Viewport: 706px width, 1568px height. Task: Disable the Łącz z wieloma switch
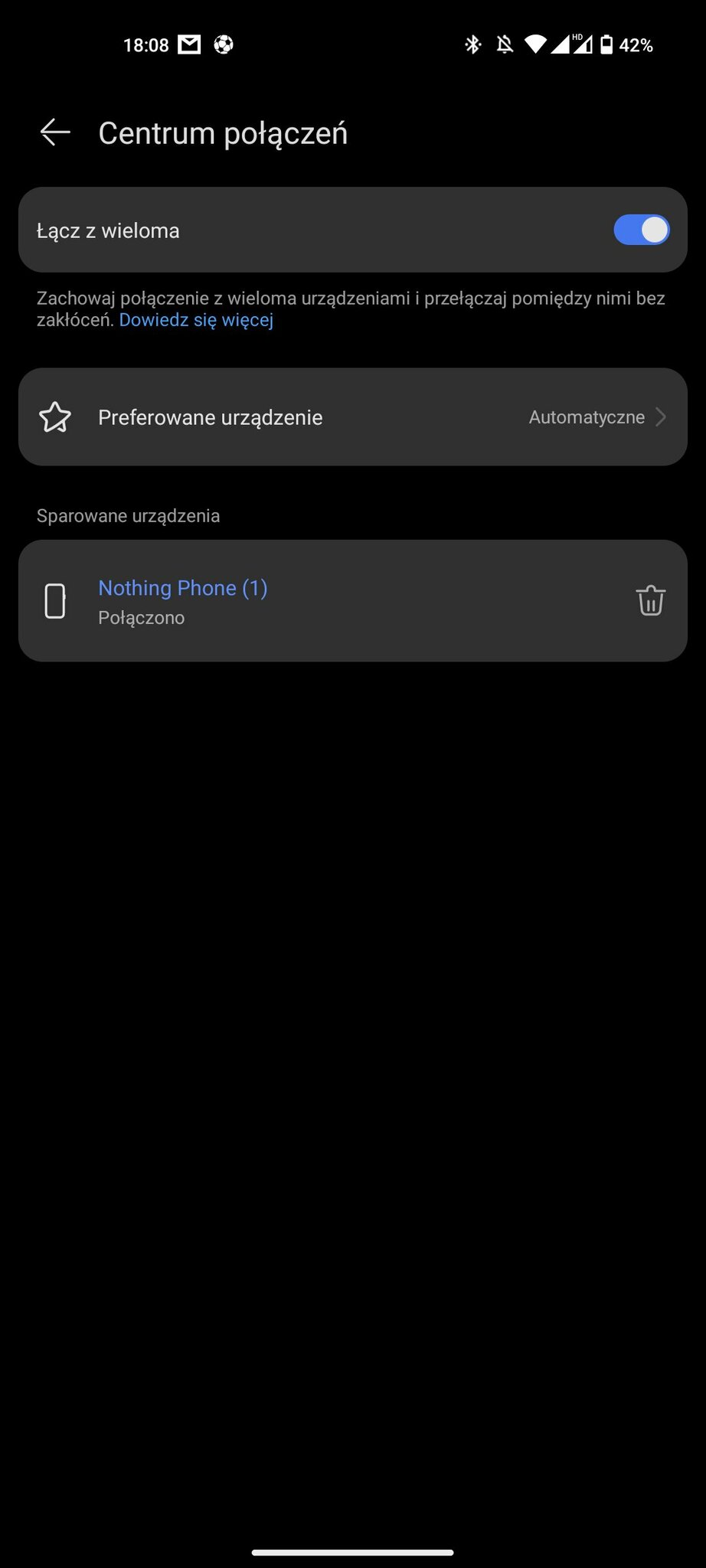pyautogui.click(x=641, y=230)
